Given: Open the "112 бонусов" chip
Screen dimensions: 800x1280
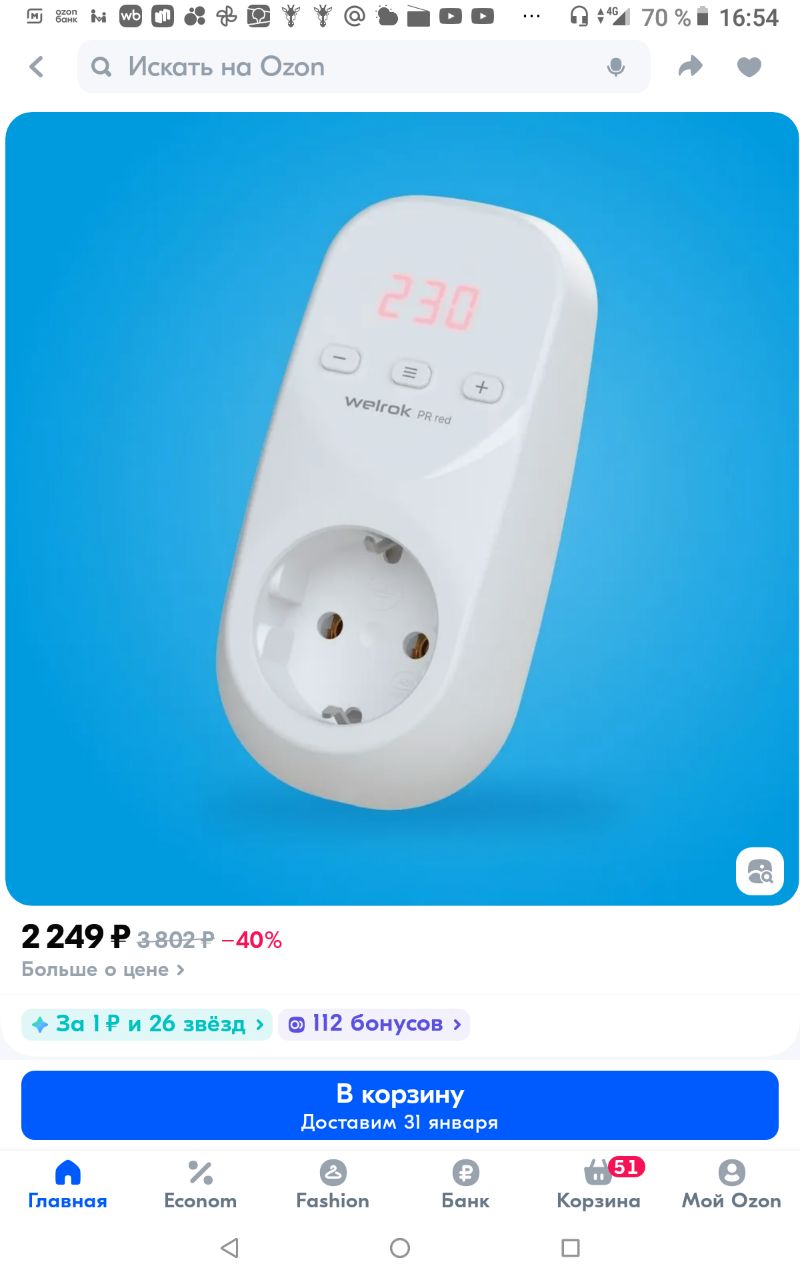Looking at the screenshot, I should tap(374, 1024).
